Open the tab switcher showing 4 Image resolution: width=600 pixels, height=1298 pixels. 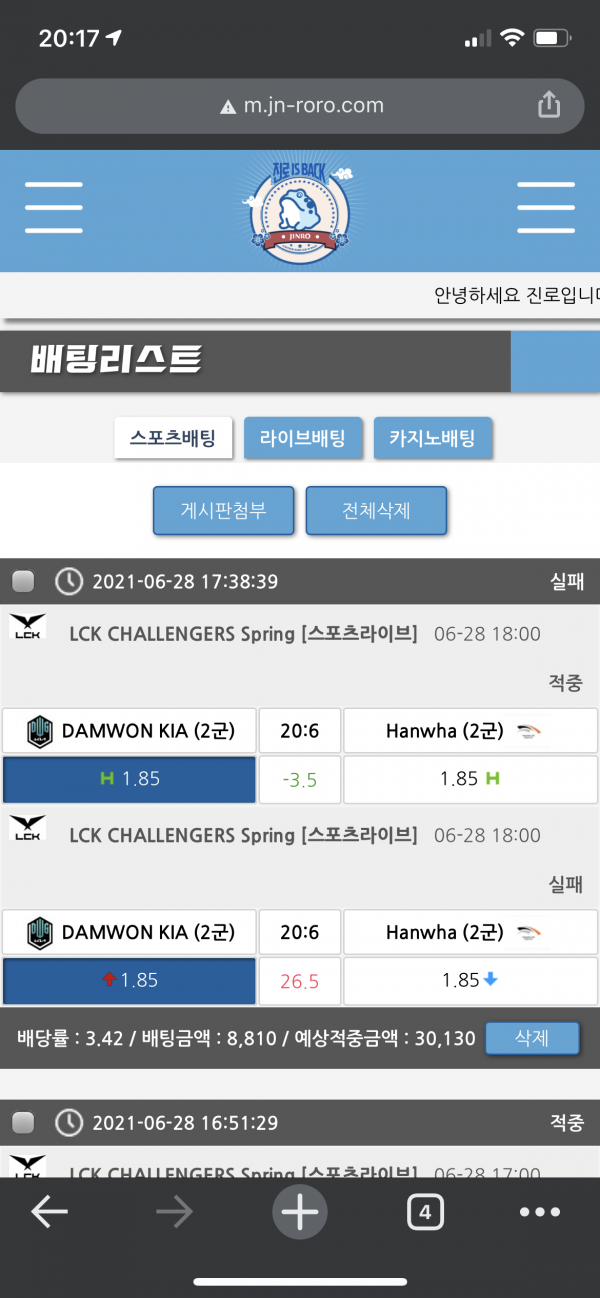[x=425, y=1213]
